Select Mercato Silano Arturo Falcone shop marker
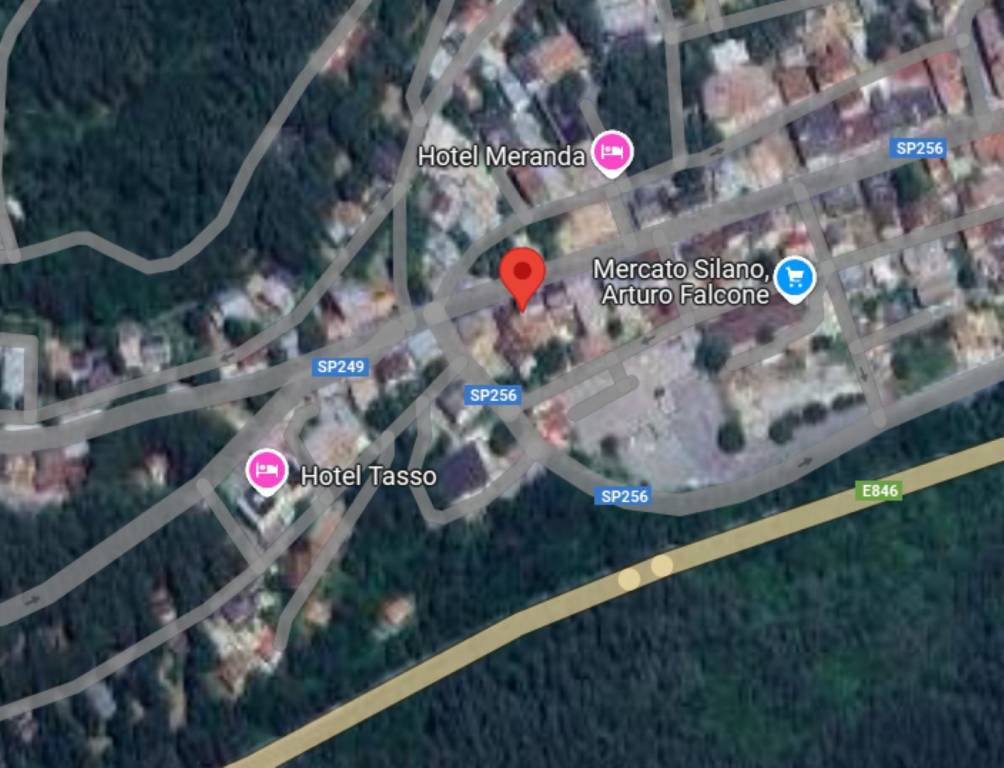Image resolution: width=1004 pixels, height=768 pixels. point(795,277)
